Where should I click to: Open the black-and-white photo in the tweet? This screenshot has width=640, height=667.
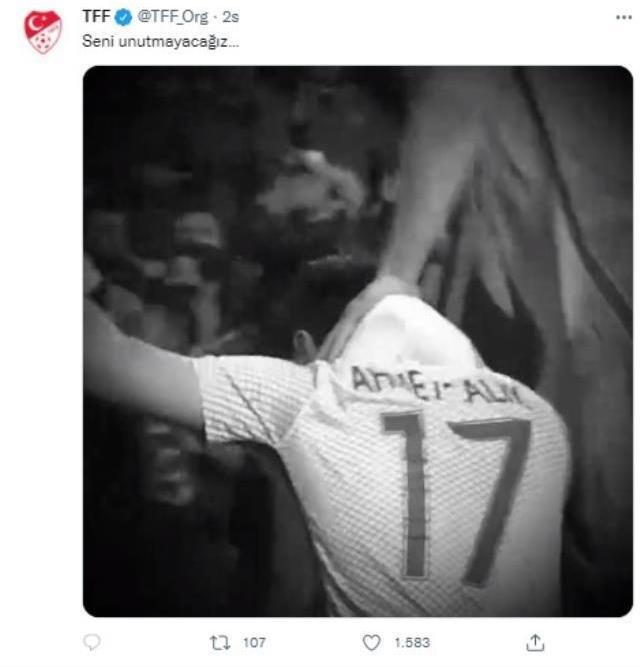point(357,340)
